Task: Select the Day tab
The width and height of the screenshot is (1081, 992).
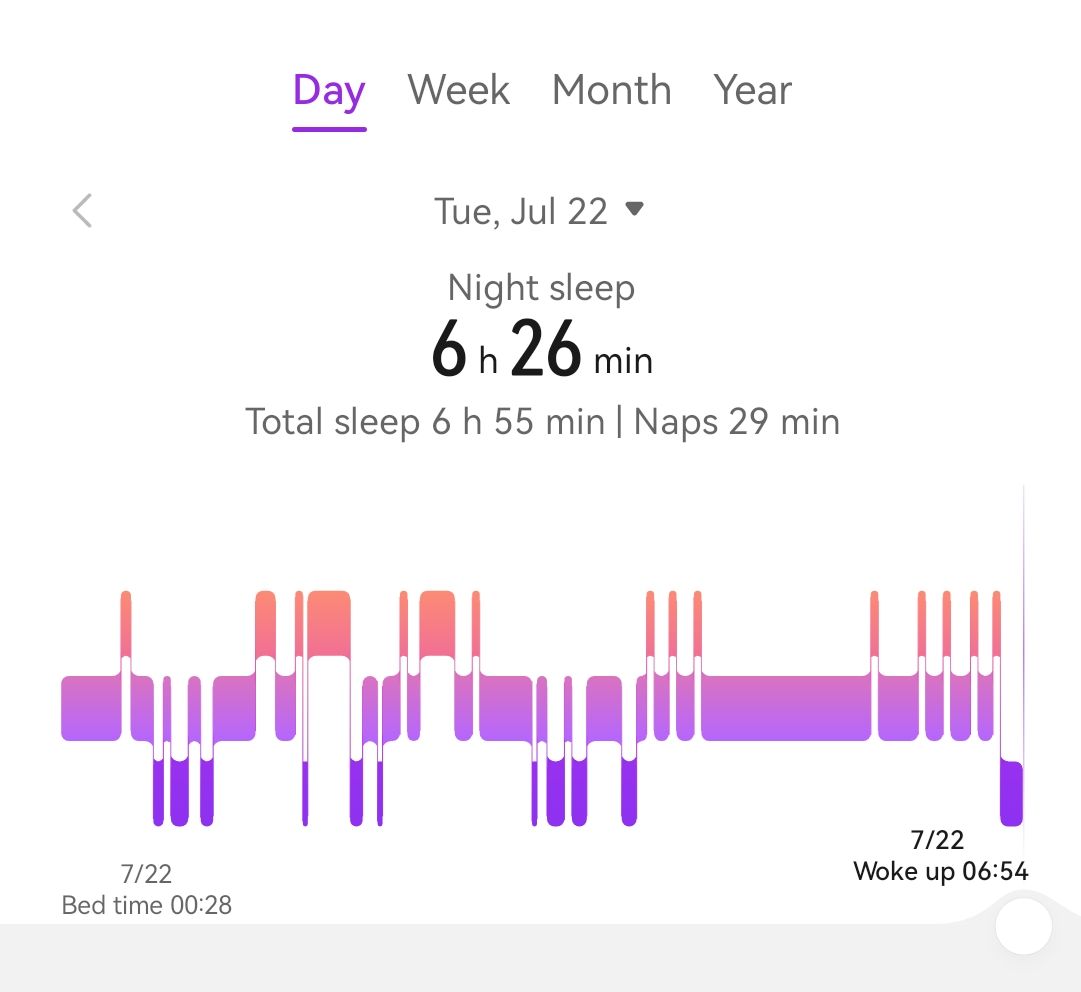Action: point(329,91)
